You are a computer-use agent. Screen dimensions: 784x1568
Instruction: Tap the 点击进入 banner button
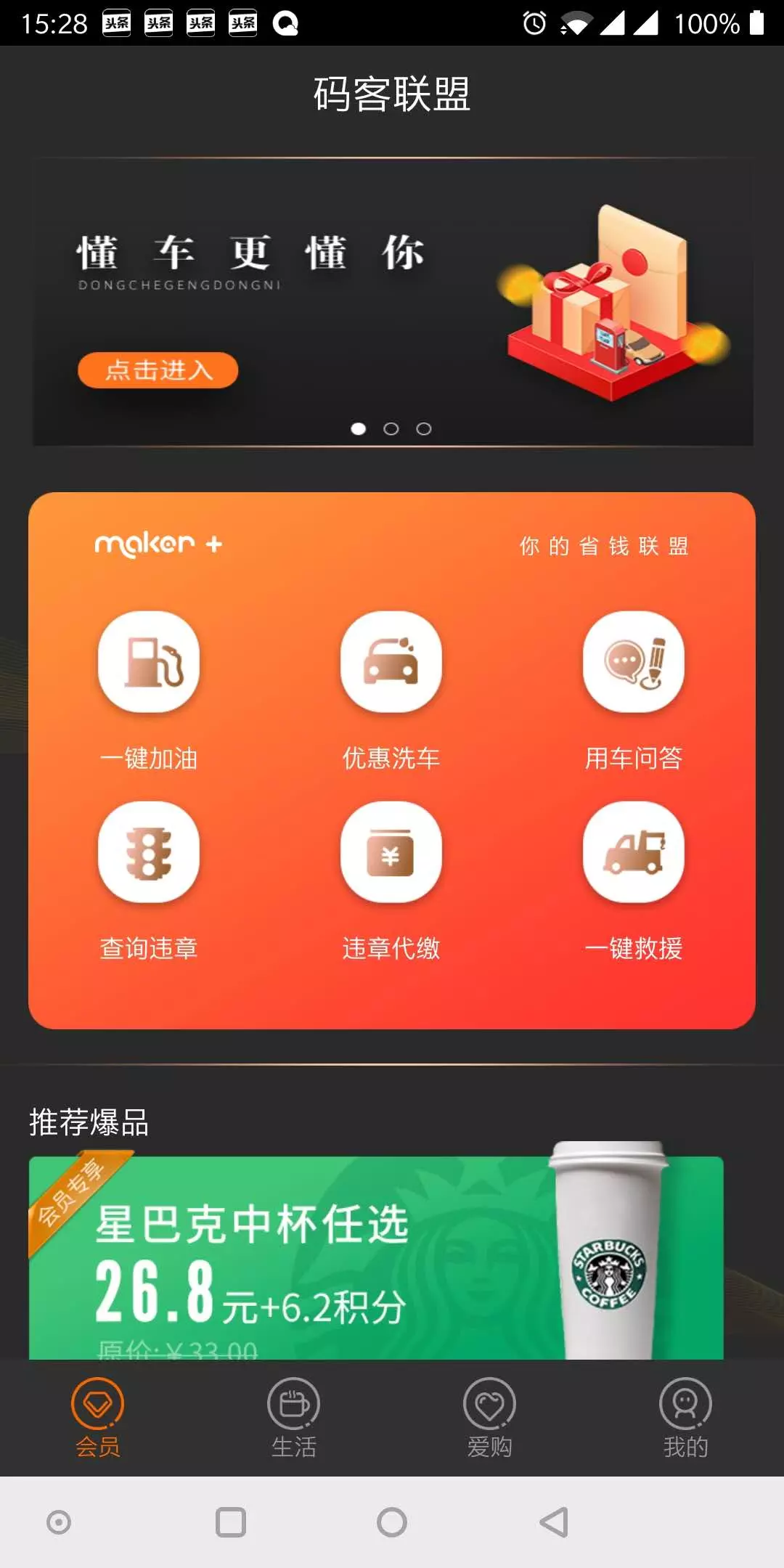[x=158, y=370]
